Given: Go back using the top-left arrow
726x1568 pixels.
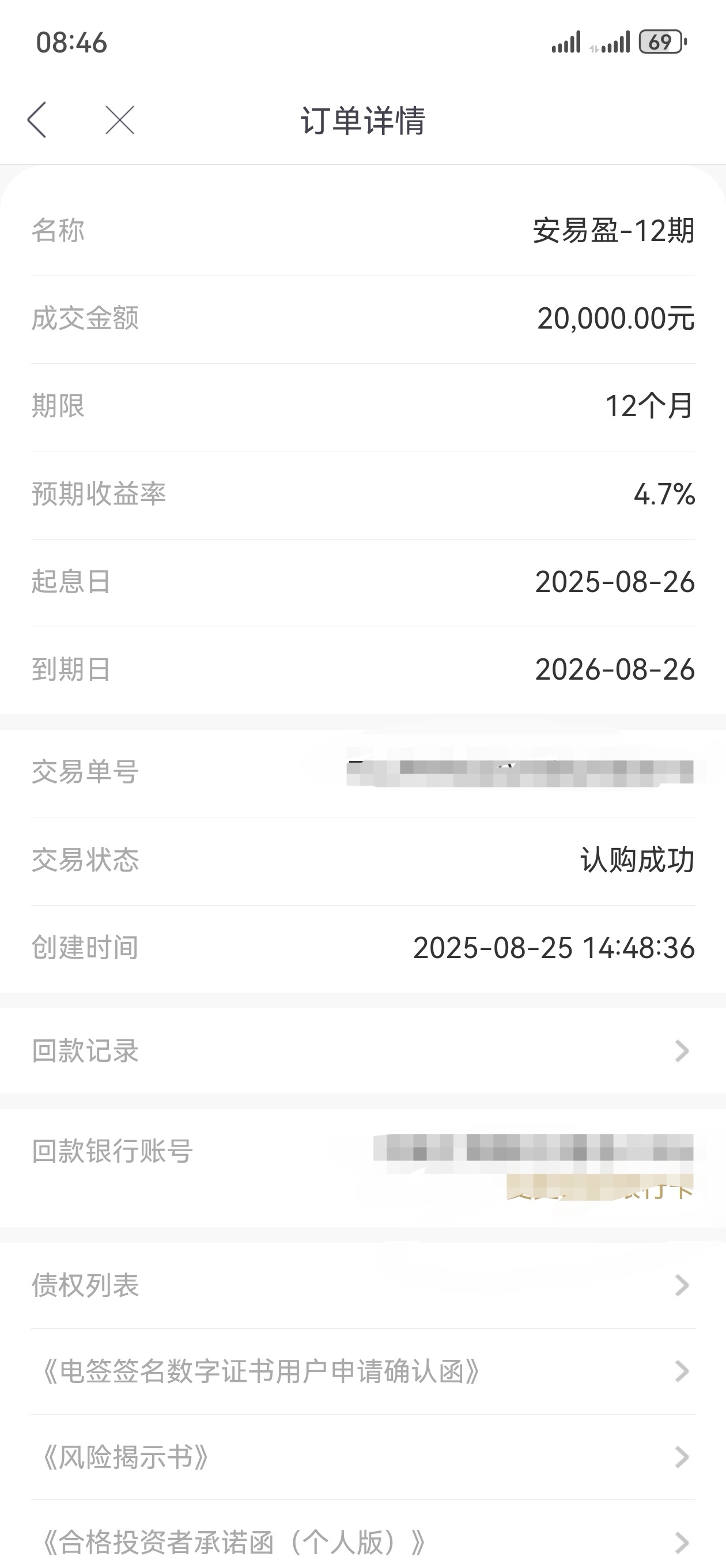Looking at the screenshot, I should pos(37,119).
